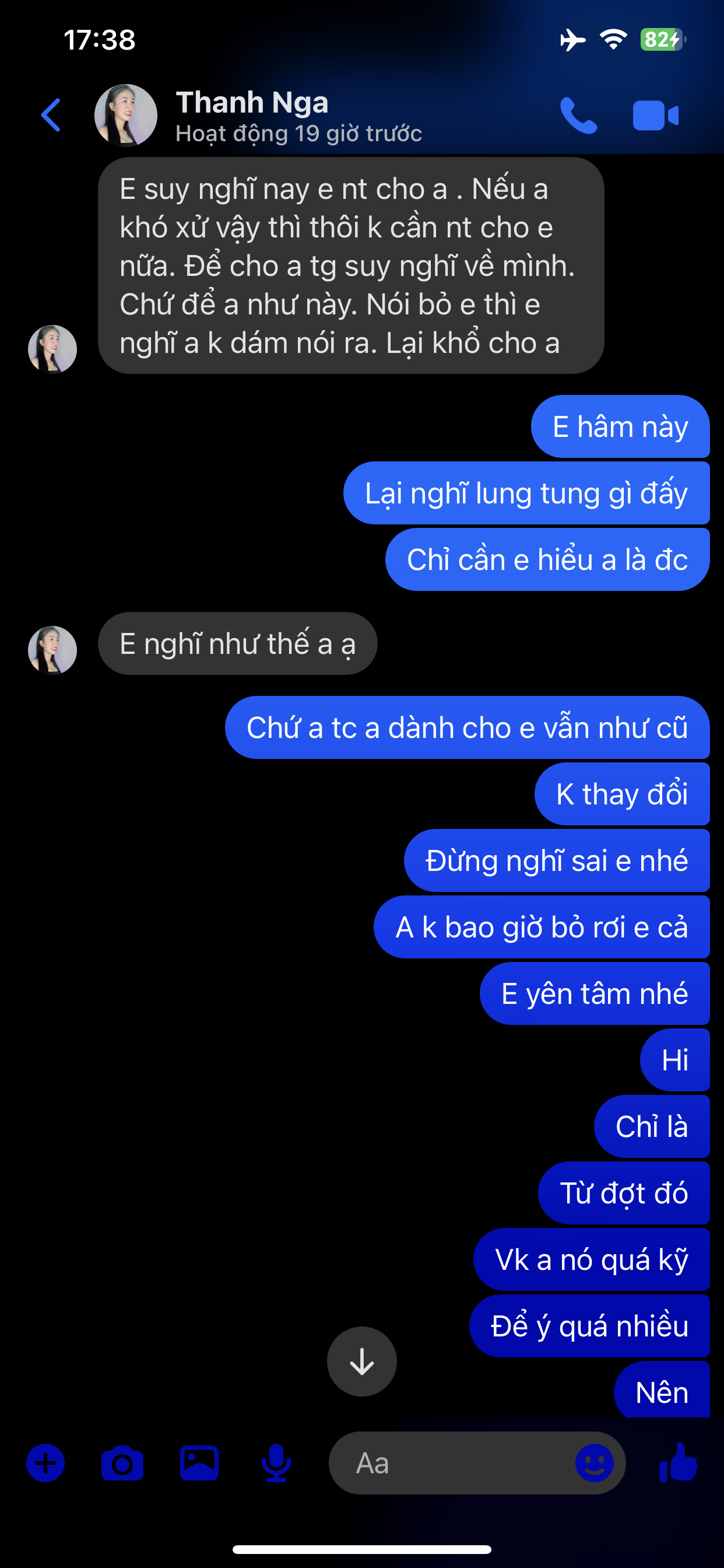Open the camera to take a photo
Screen dimensions: 724x1568
[122, 1464]
